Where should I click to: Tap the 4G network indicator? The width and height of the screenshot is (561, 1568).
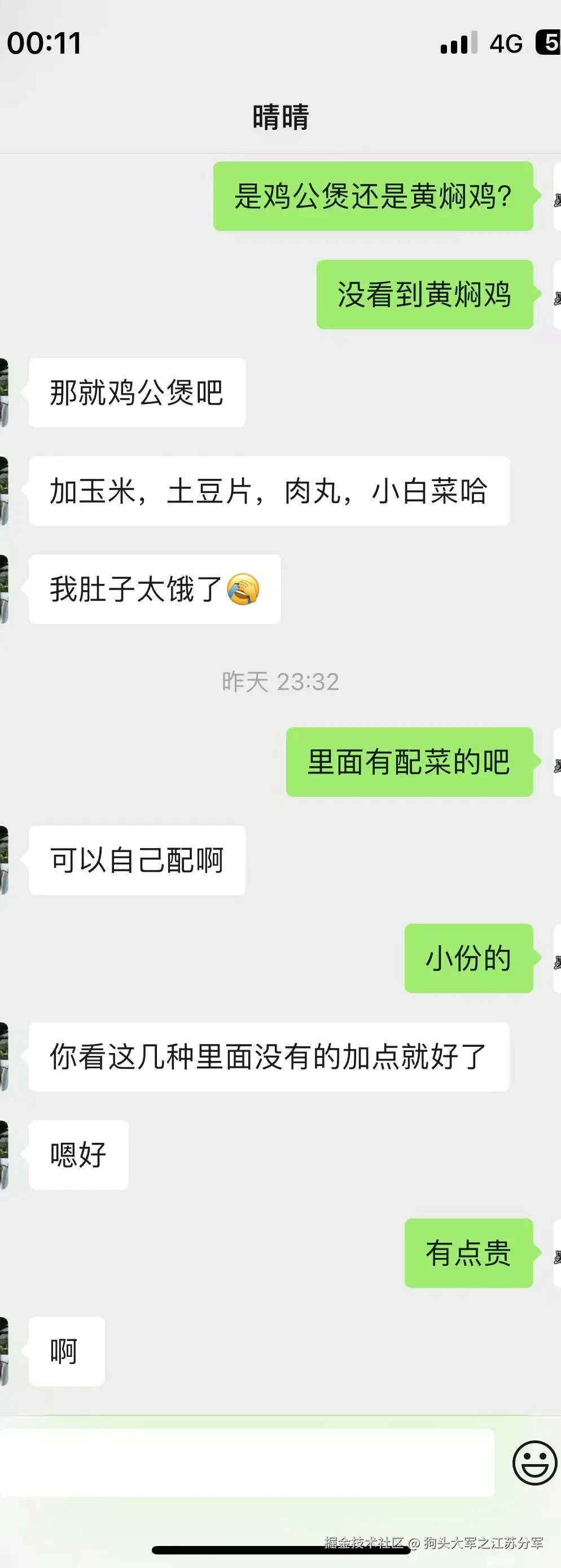pos(507,42)
